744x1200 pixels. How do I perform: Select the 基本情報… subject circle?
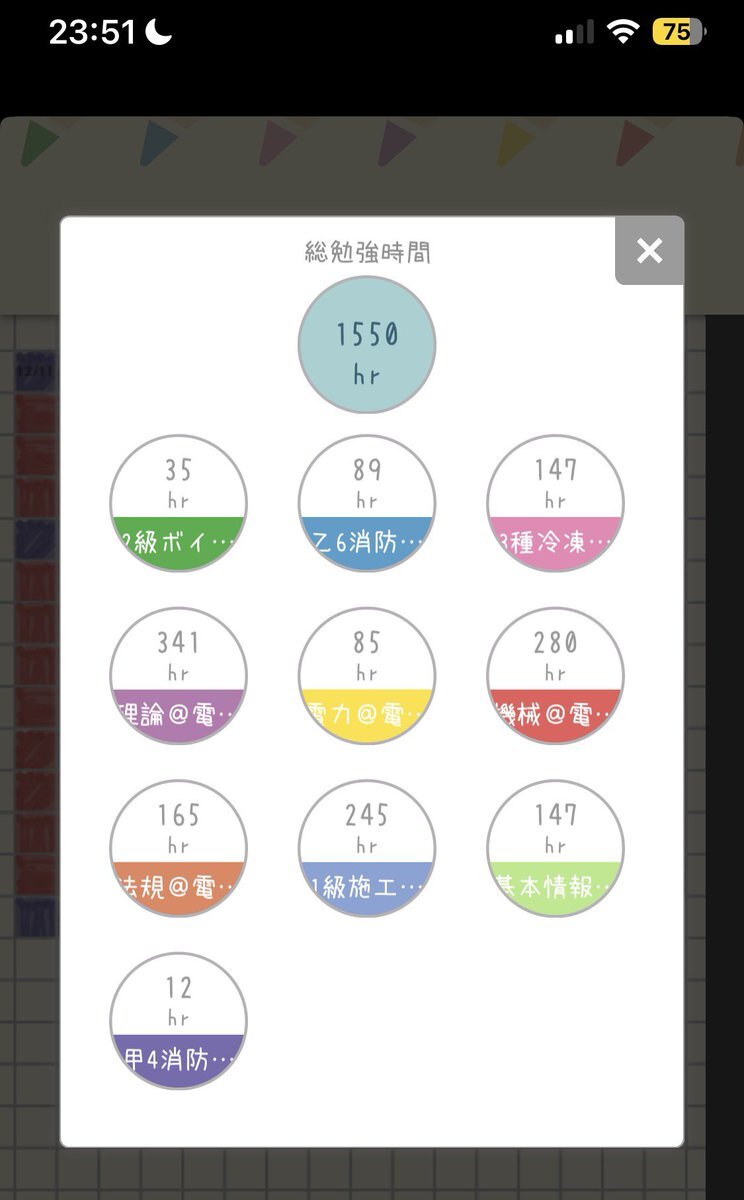tap(556, 849)
